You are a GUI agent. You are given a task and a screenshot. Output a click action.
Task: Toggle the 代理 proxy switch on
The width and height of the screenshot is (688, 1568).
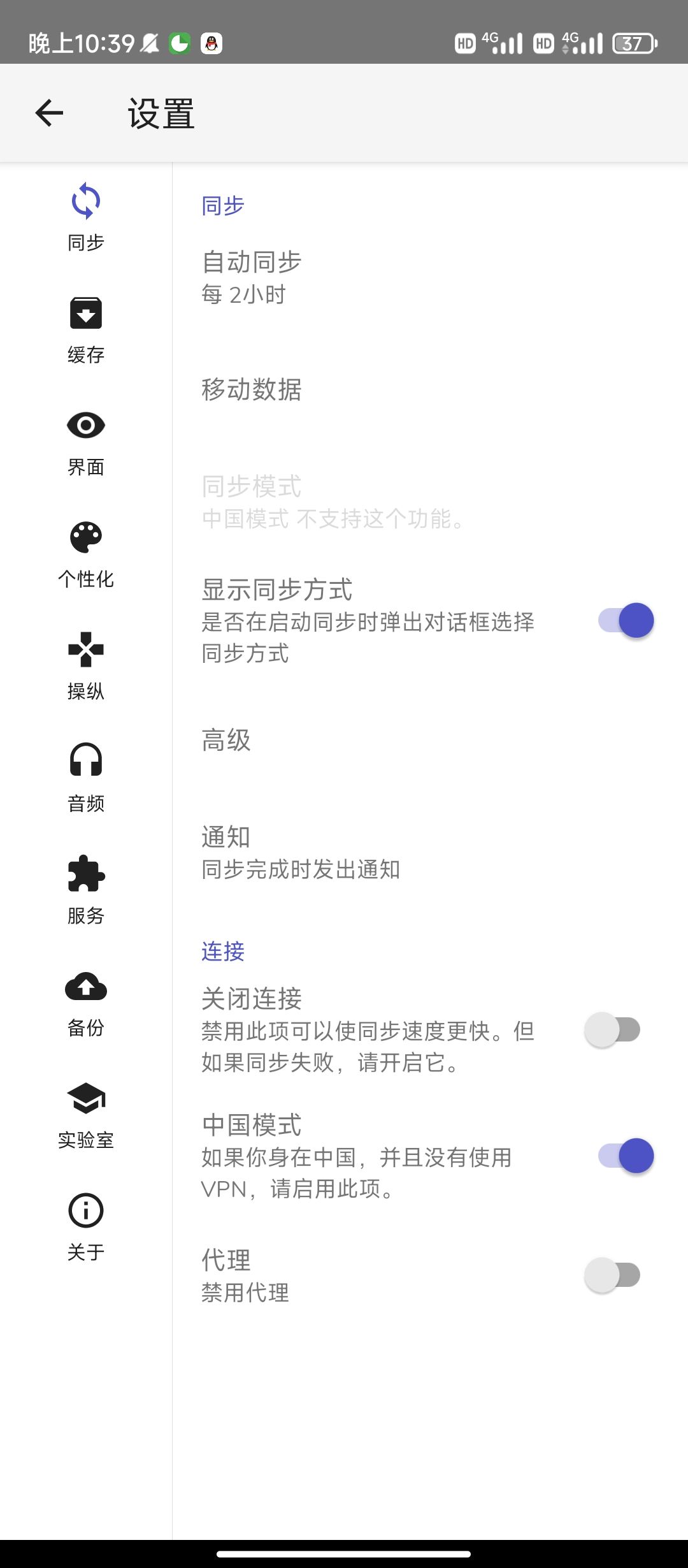[x=613, y=1275]
